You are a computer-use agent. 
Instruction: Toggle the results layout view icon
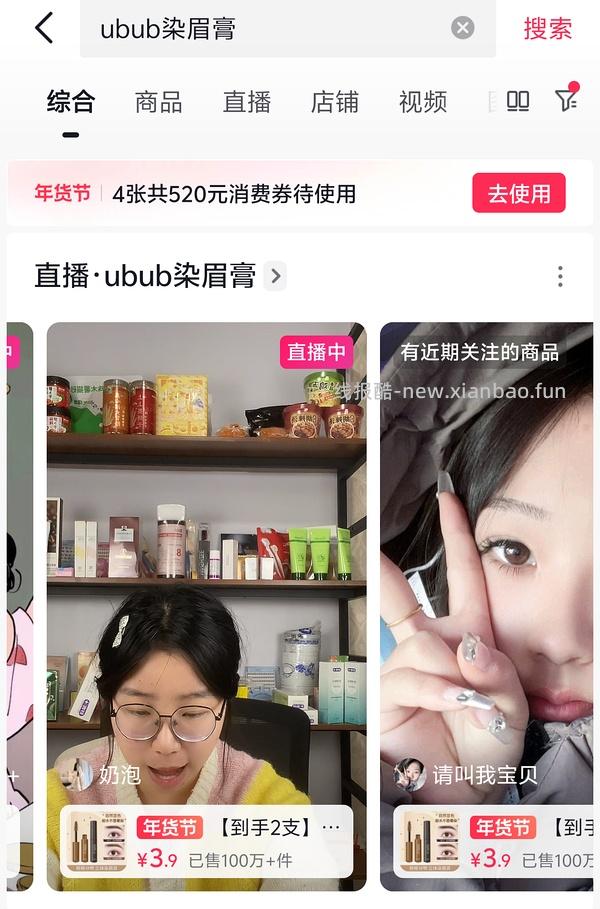tap(518, 101)
